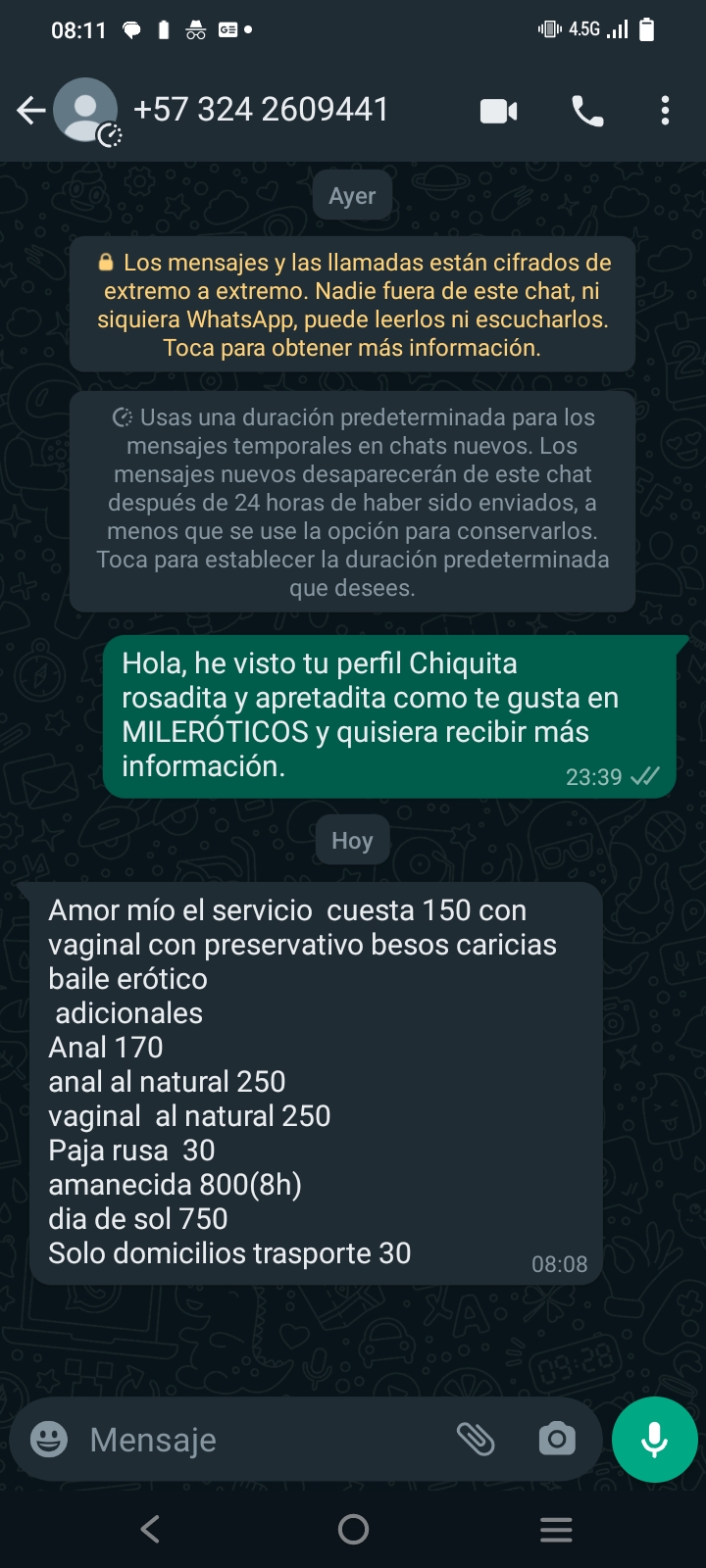Image resolution: width=706 pixels, height=1568 pixels.
Task: Tap the microphone voice message button
Action: (x=654, y=1440)
